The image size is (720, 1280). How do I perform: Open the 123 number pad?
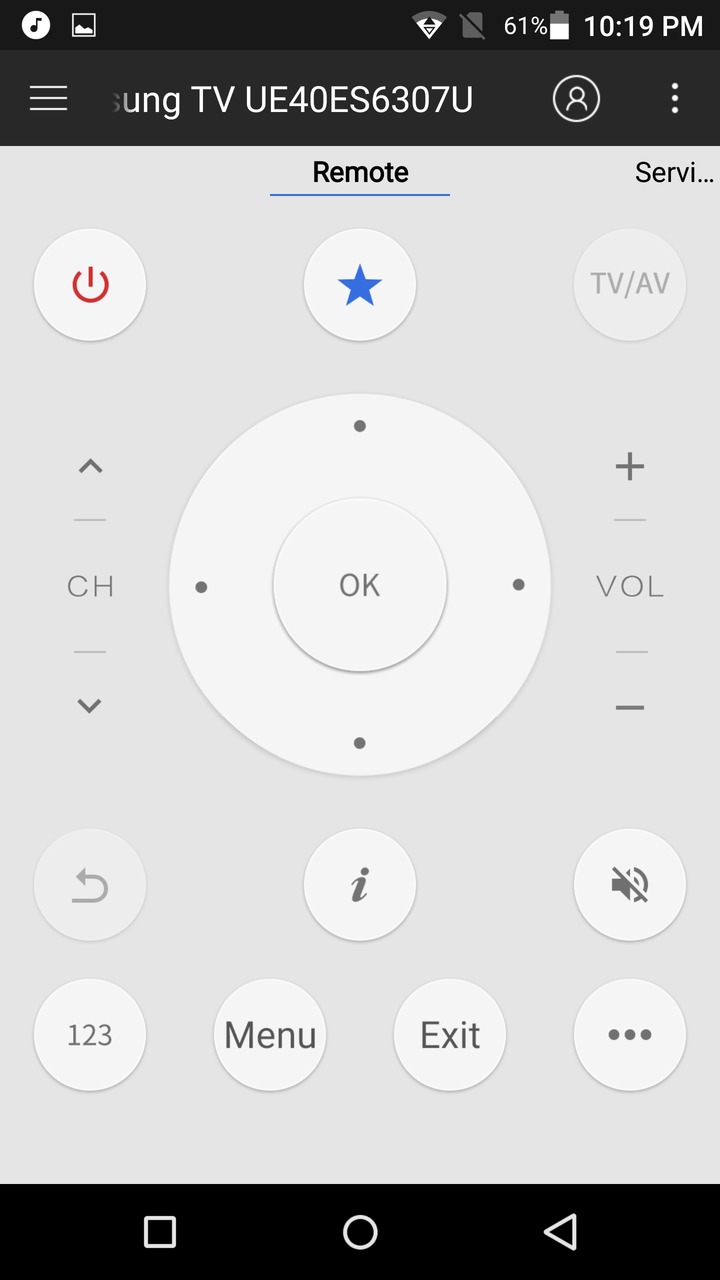click(90, 1035)
